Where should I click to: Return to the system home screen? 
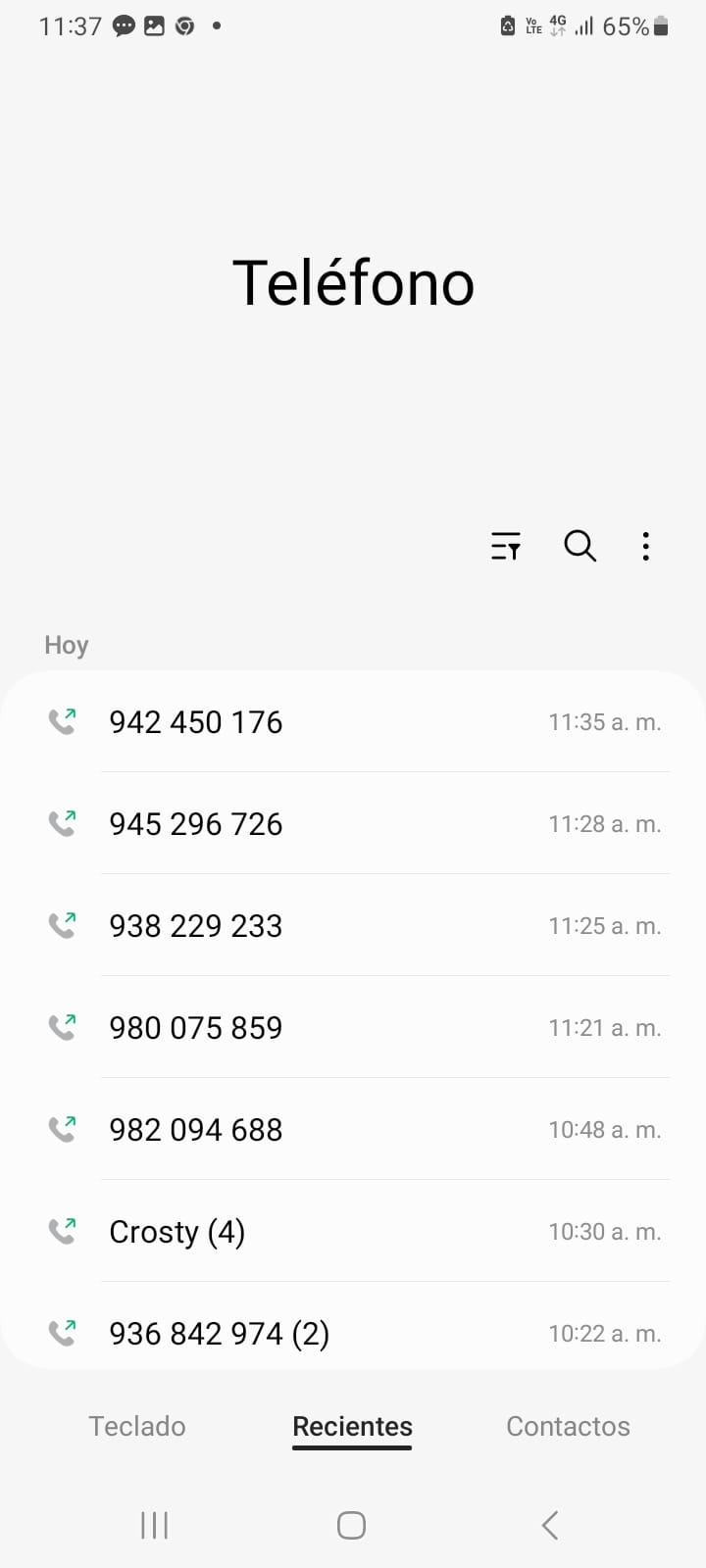[351, 1525]
